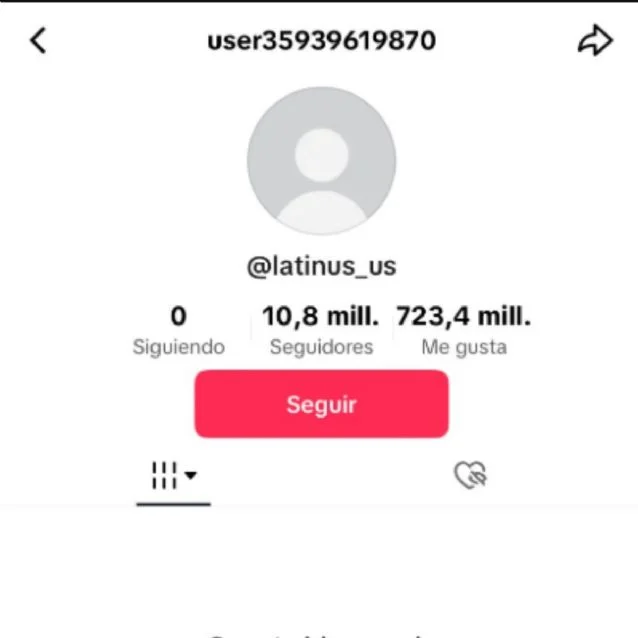This screenshot has width=638, height=638.
Task: Open the Siguiendo following list
Action: [x=178, y=331]
